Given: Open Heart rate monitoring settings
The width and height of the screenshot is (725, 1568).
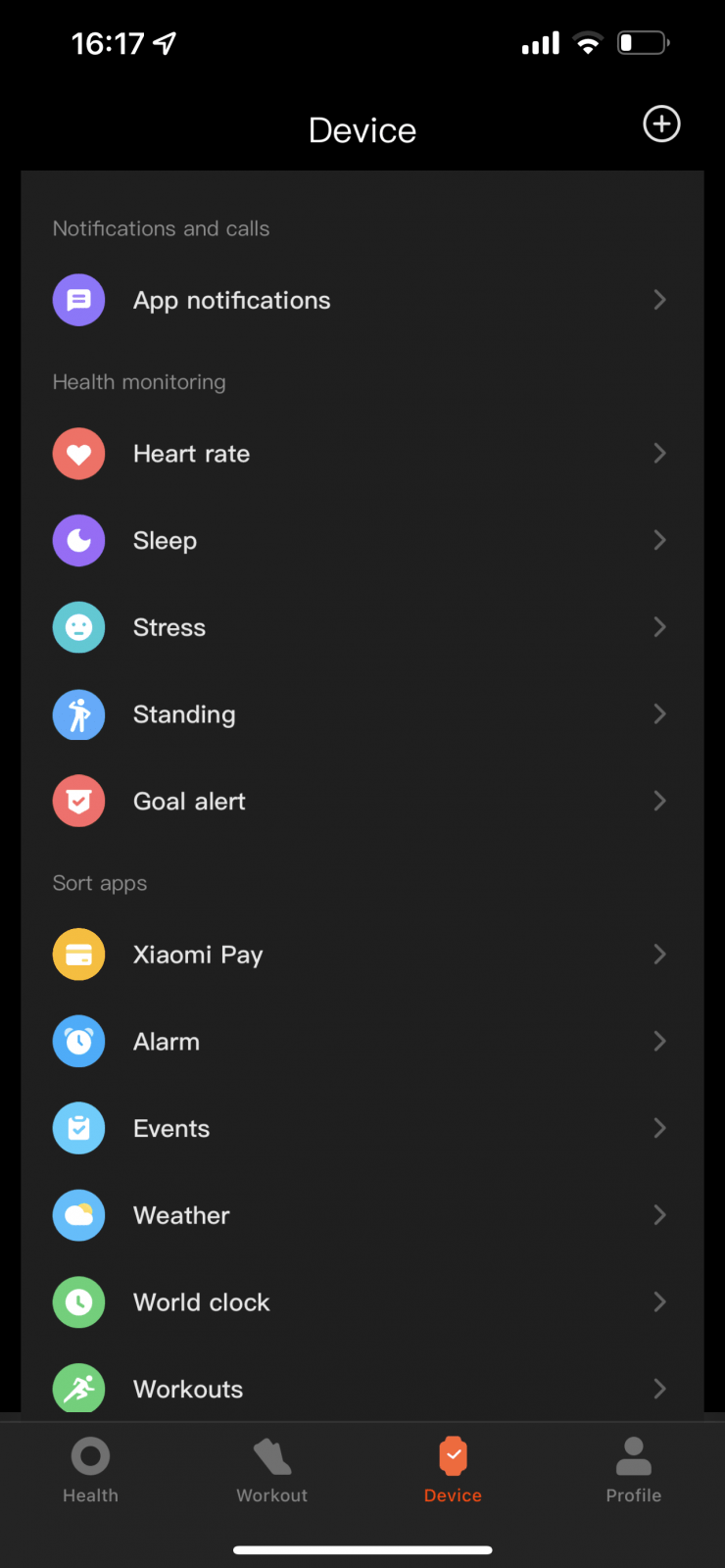Looking at the screenshot, I should (362, 454).
